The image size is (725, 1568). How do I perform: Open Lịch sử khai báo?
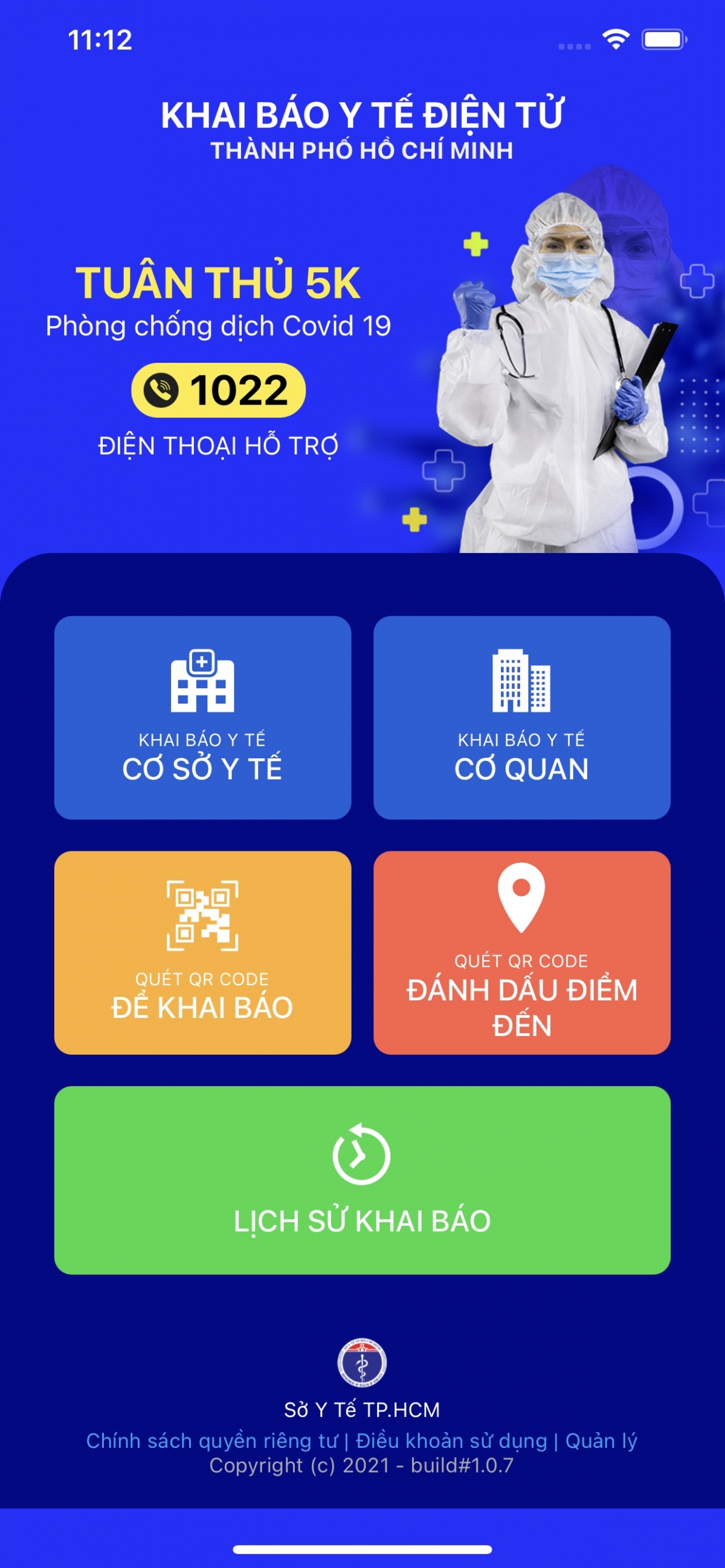362,1180
